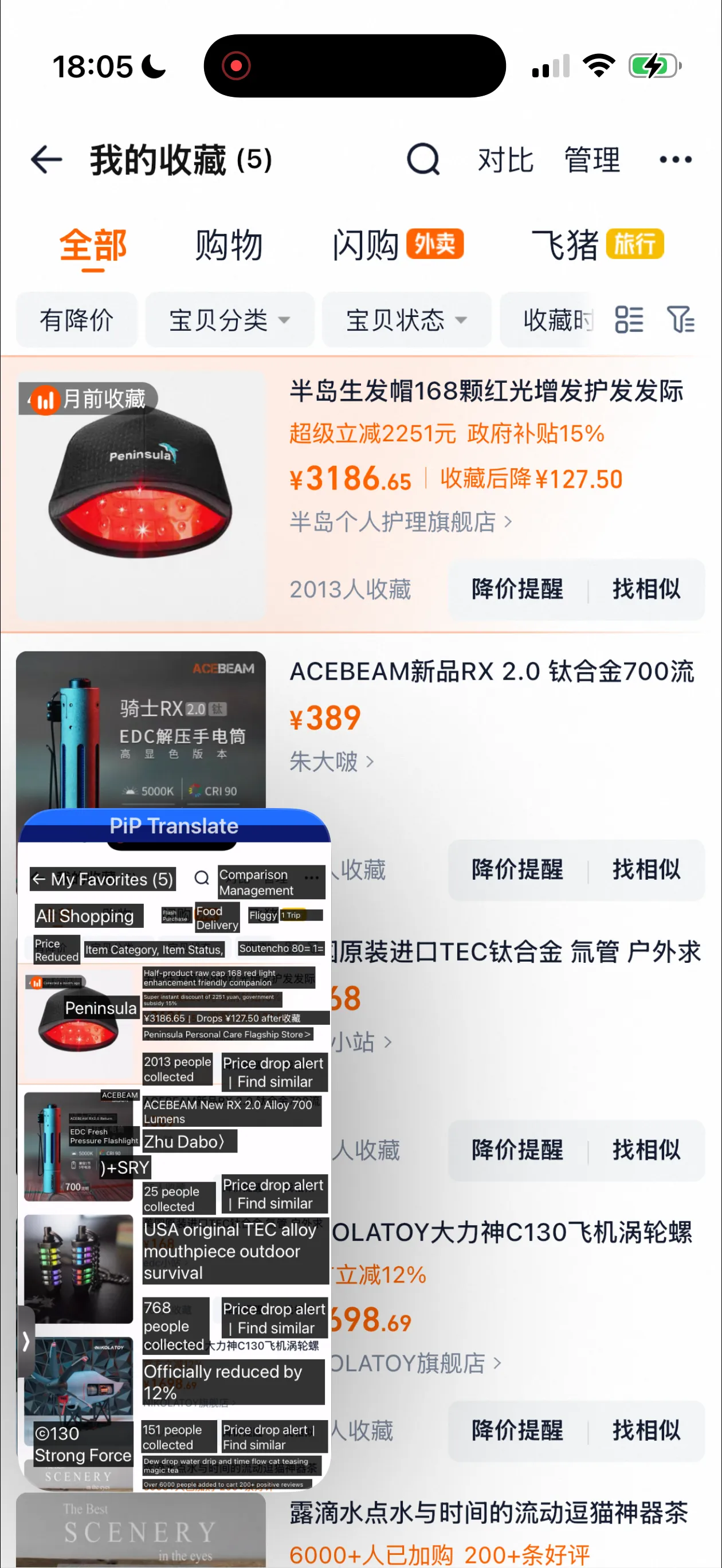Tap the search magnifier inside PiP Translate overlay

pos(201,879)
